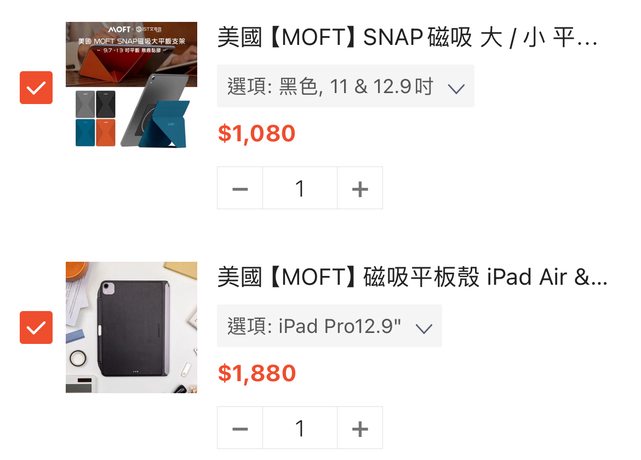Uncheck the MOFT SNAP 磁吸 tablet stand item

click(x=36, y=88)
